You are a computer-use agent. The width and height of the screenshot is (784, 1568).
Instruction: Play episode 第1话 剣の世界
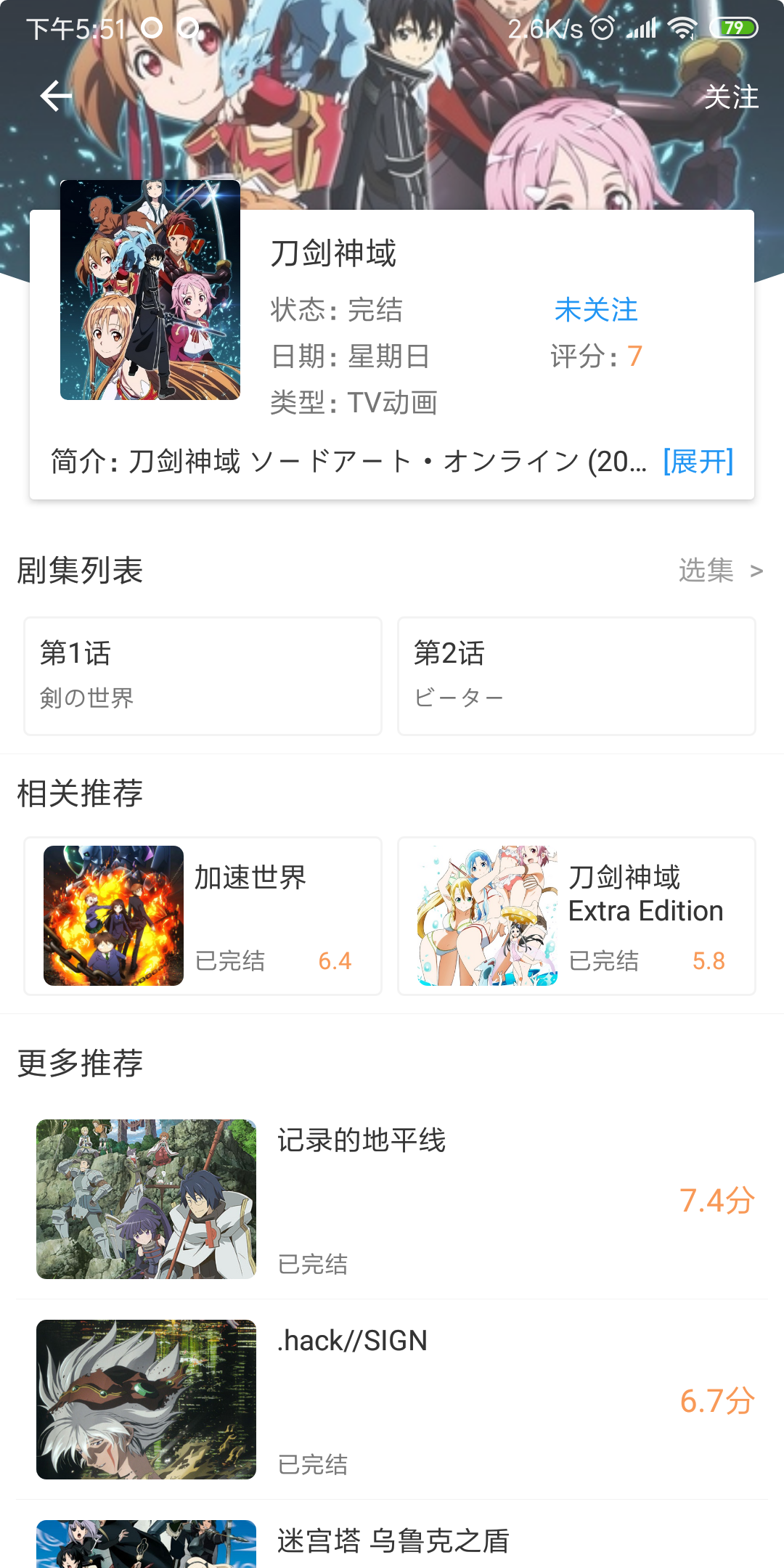(203, 676)
